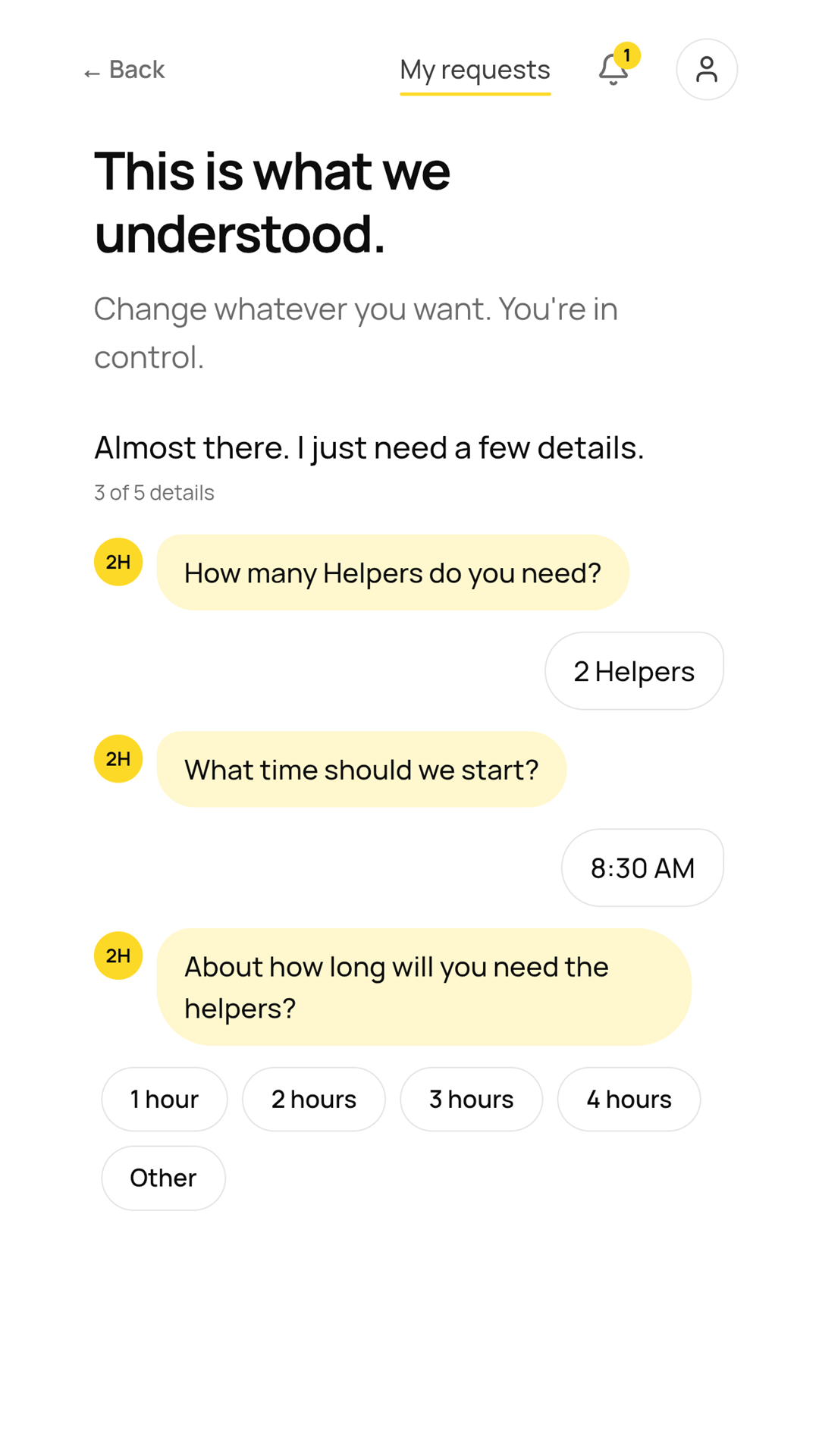Image resolution: width=819 pixels, height=1456 pixels.
Task: Open the My requests tab
Action: [x=475, y=71]
